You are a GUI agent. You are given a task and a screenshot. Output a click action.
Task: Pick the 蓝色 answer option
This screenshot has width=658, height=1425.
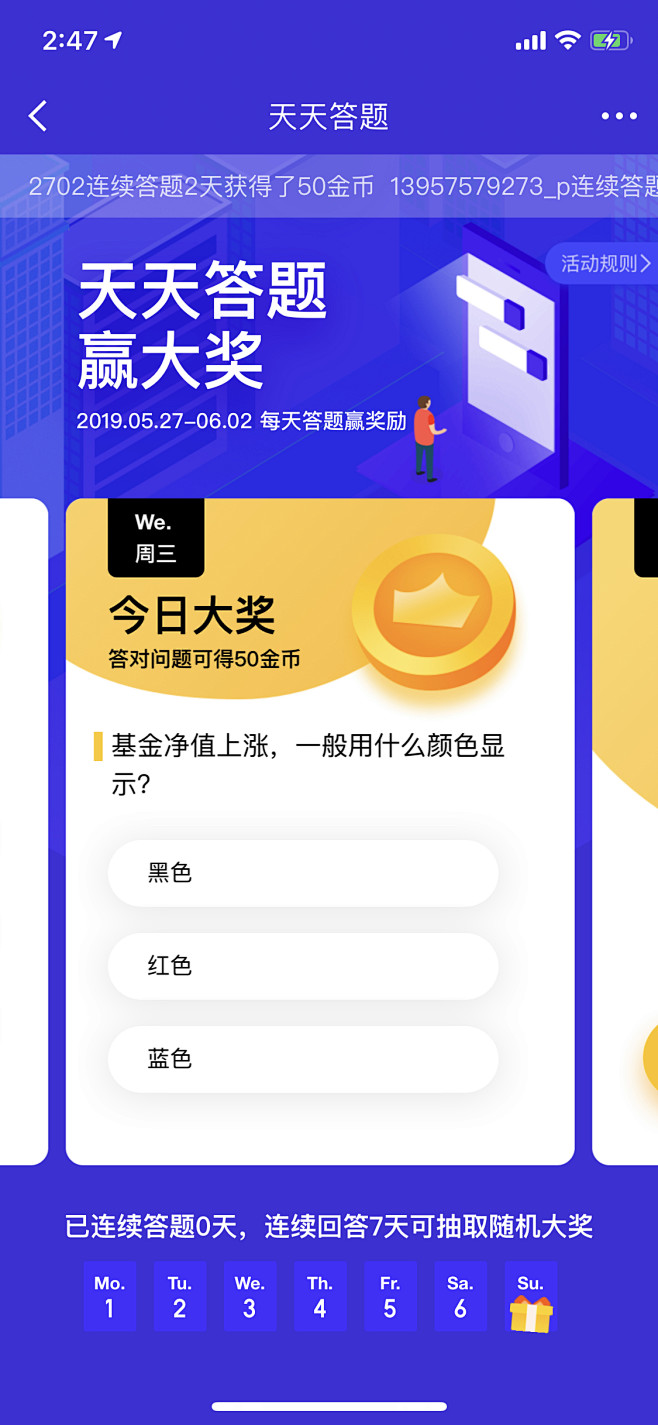[x=303, y=1059]
